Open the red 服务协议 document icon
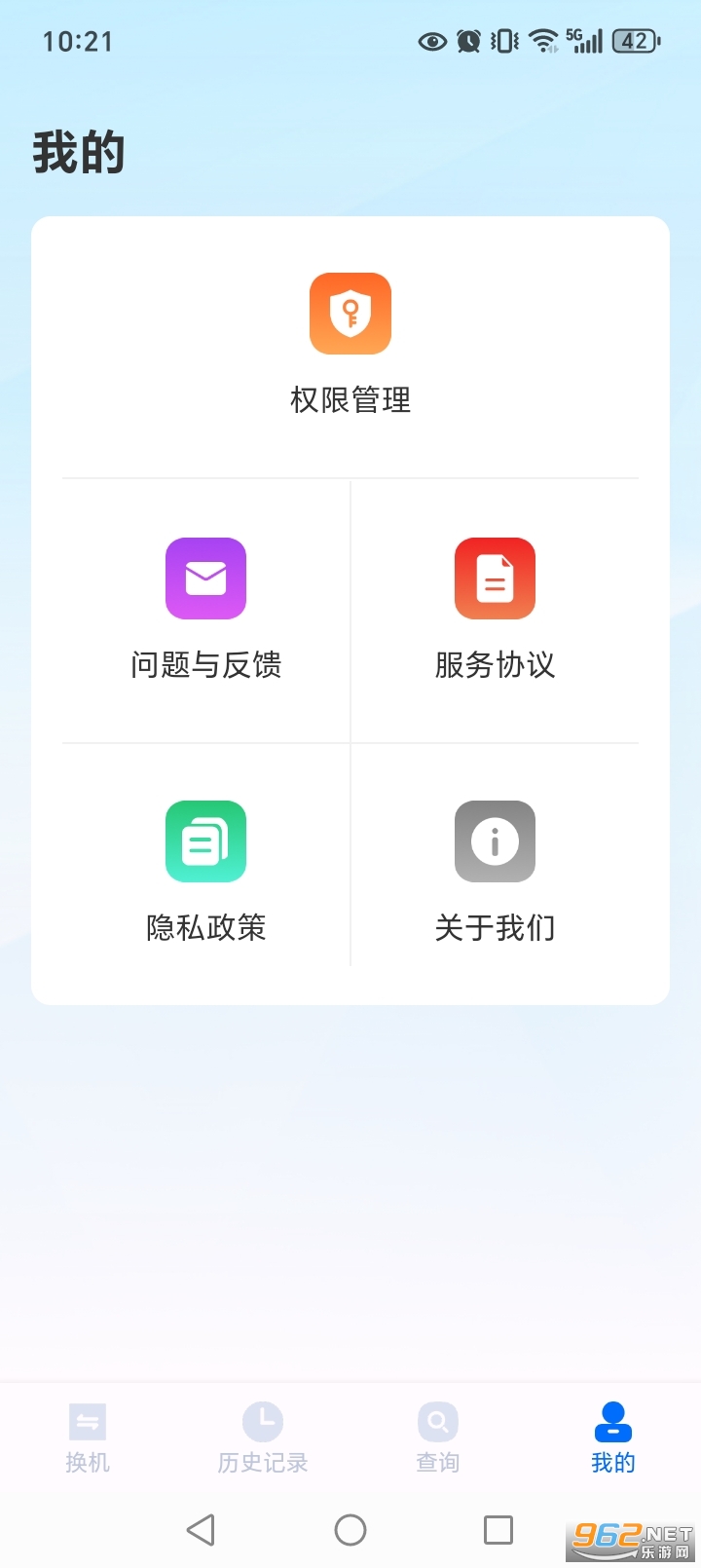Viewport: 701px width, 1568px height. 495,579
